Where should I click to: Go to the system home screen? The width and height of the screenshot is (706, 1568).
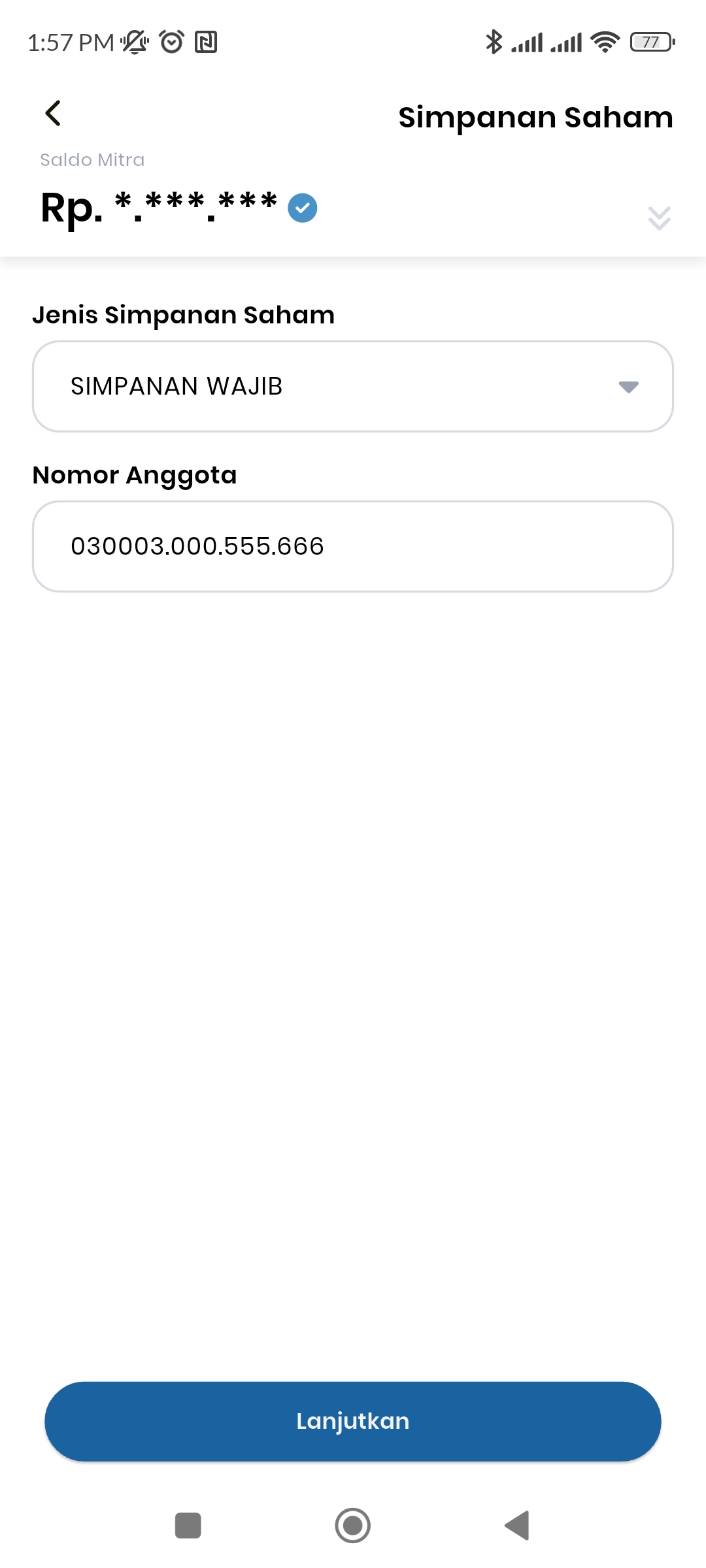coord(353,1526)
